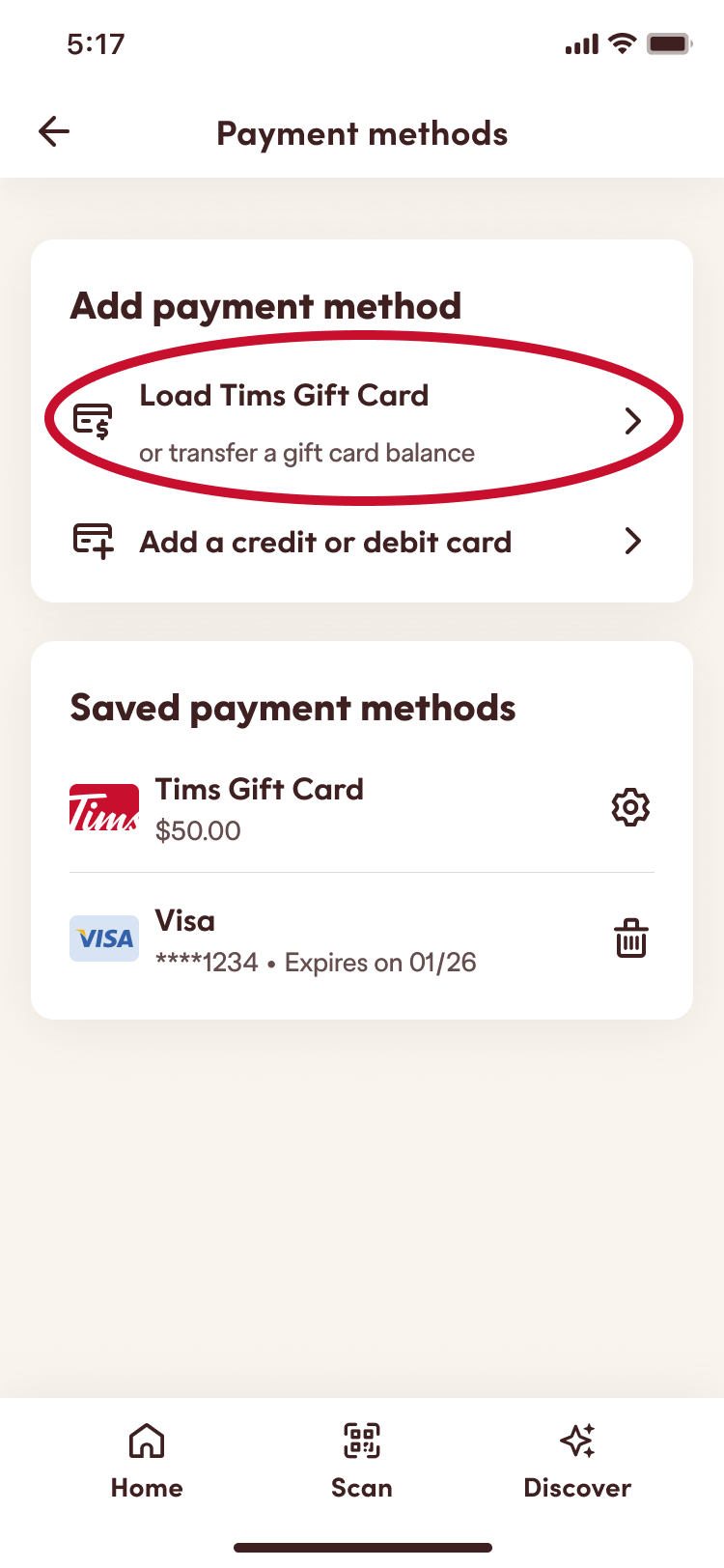Tap the battery indicator in status bar
The height and width of the screenshot is (1568, 724).
coord(671,42)
